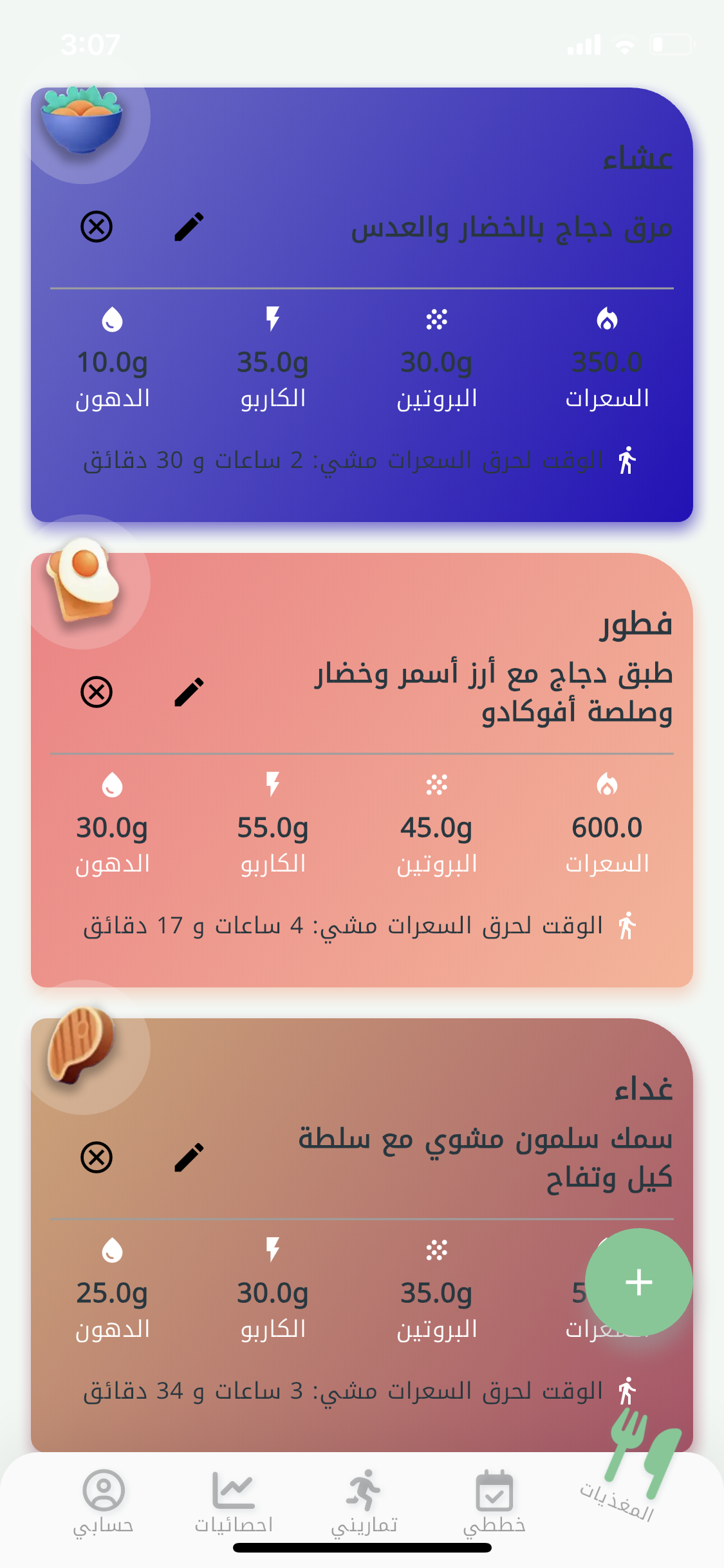The height and width of the screenshot is (1568, 724).
Task: Delete the مرق دجاج بالخضار والعدس dinner meal
Action: (95, 227)
